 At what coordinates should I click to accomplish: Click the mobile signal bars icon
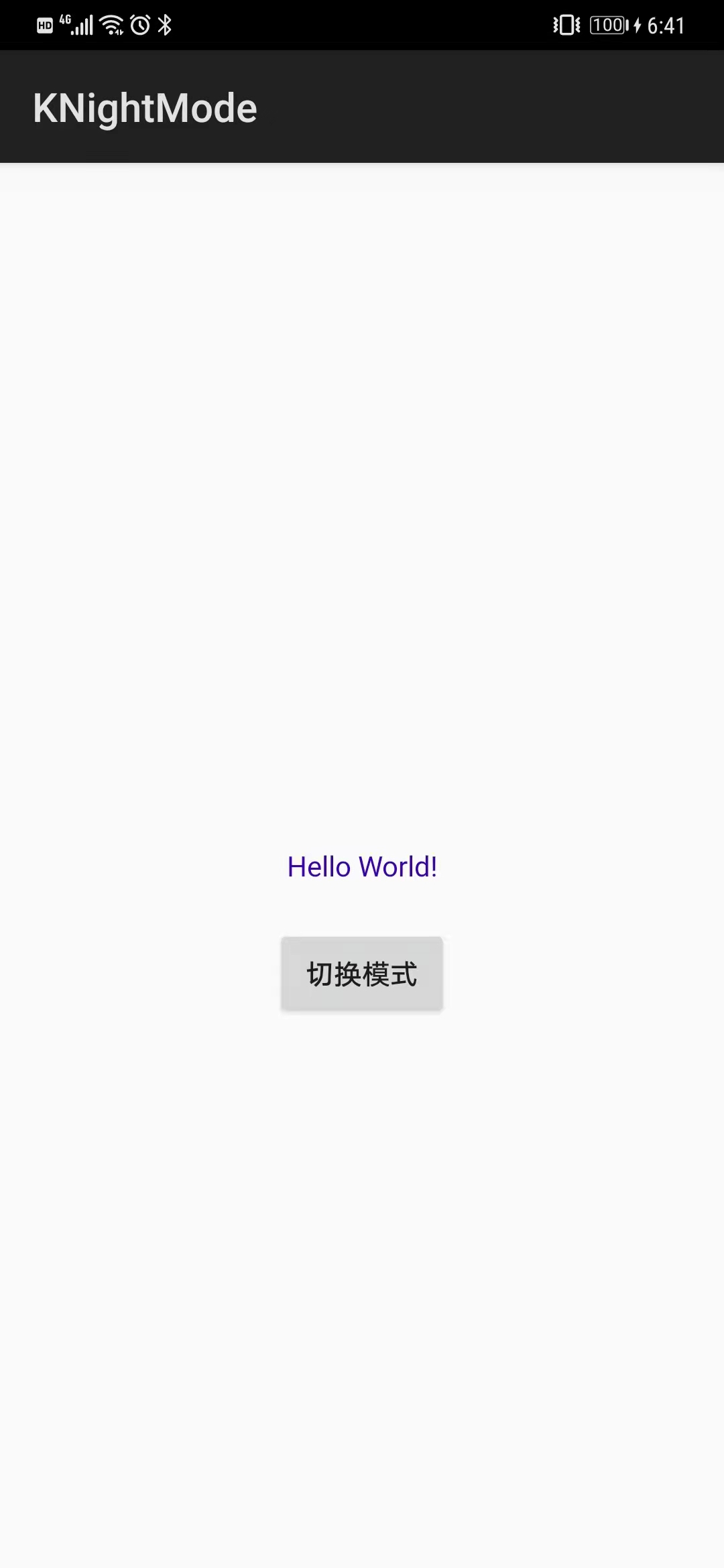tap(82, 25)
